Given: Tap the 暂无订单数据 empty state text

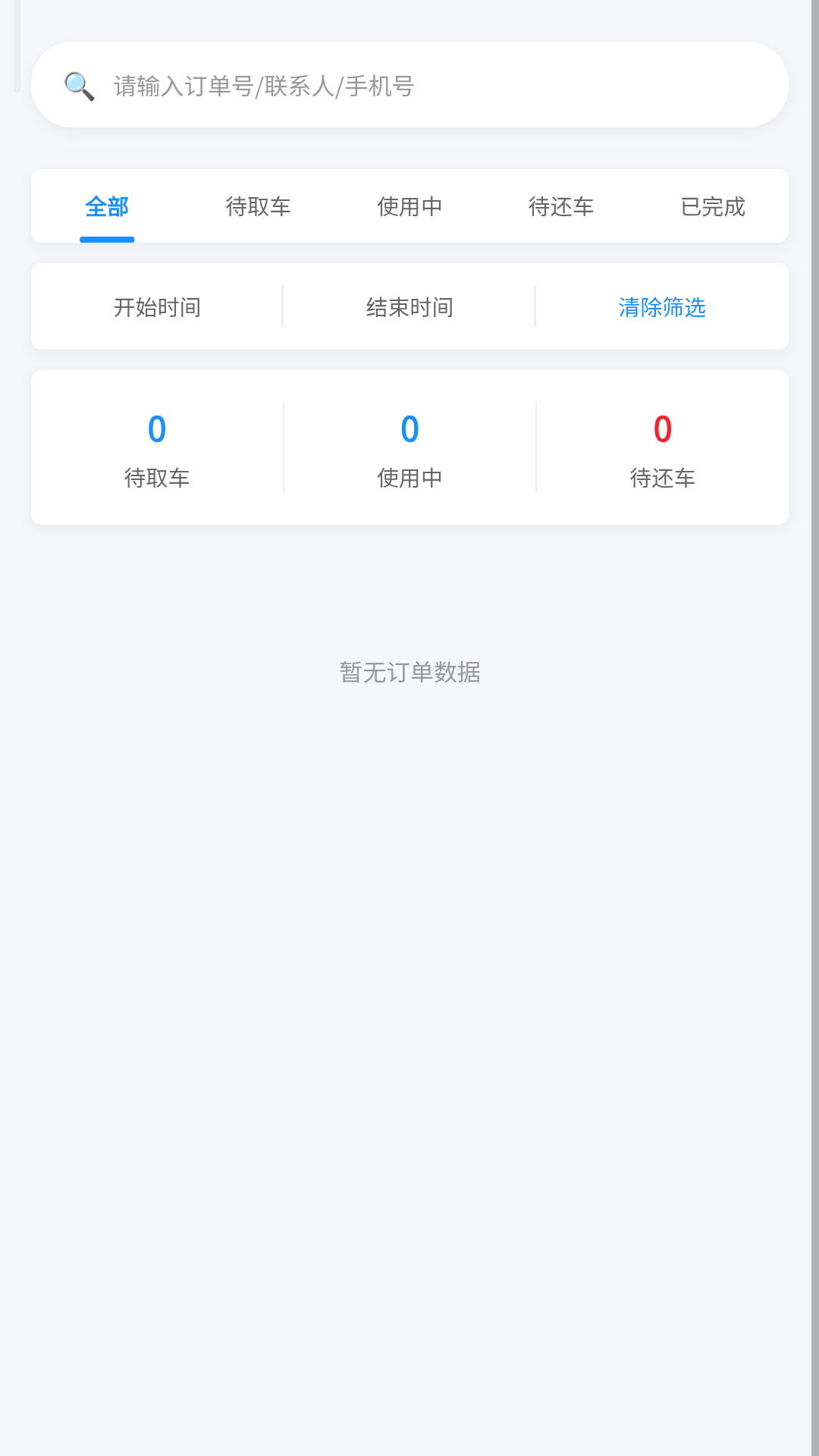Looking at the screenshot, I should (x=409, y=673).
